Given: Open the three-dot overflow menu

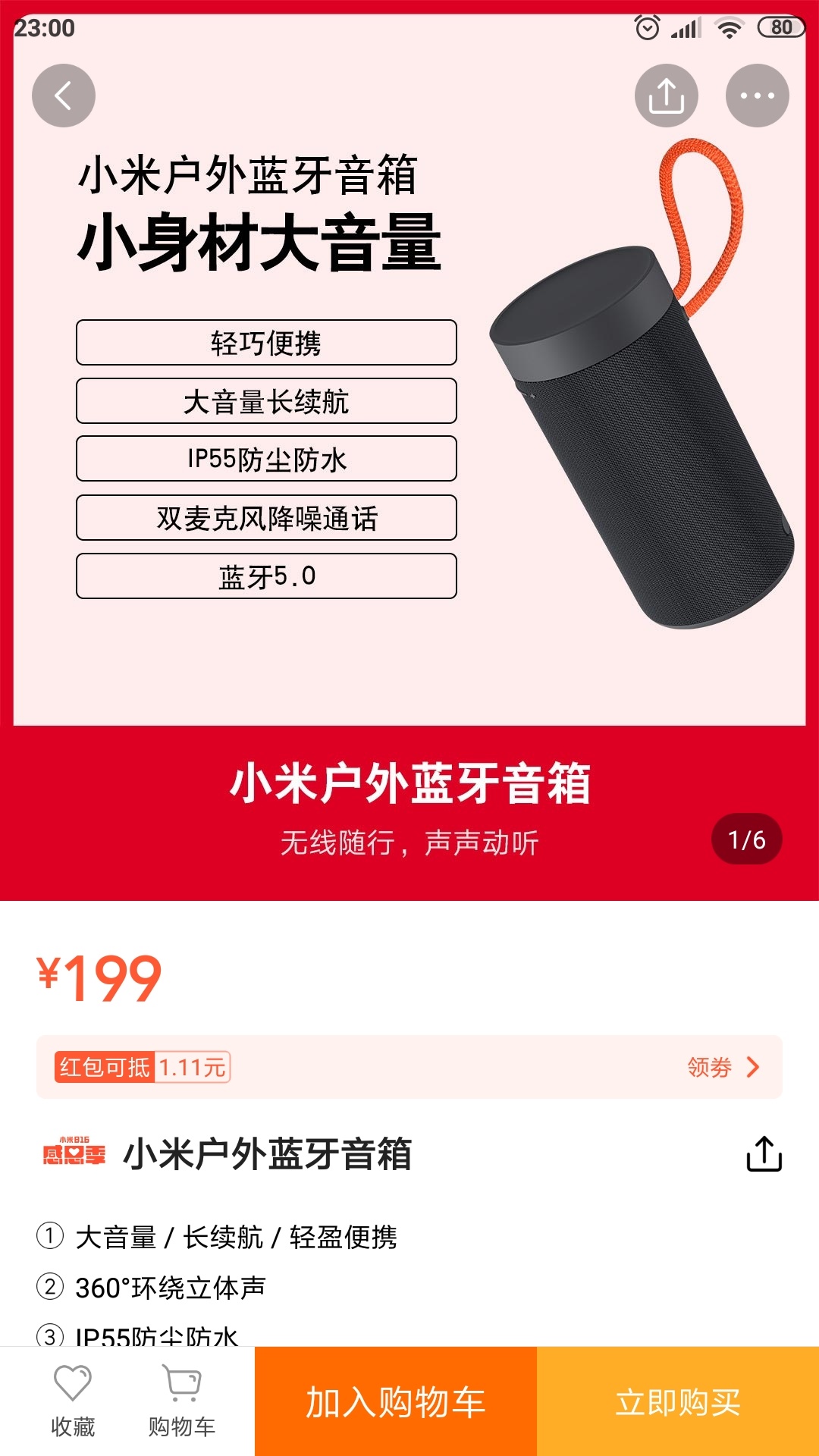Looking at the screenshot, I should pos(757,96).
